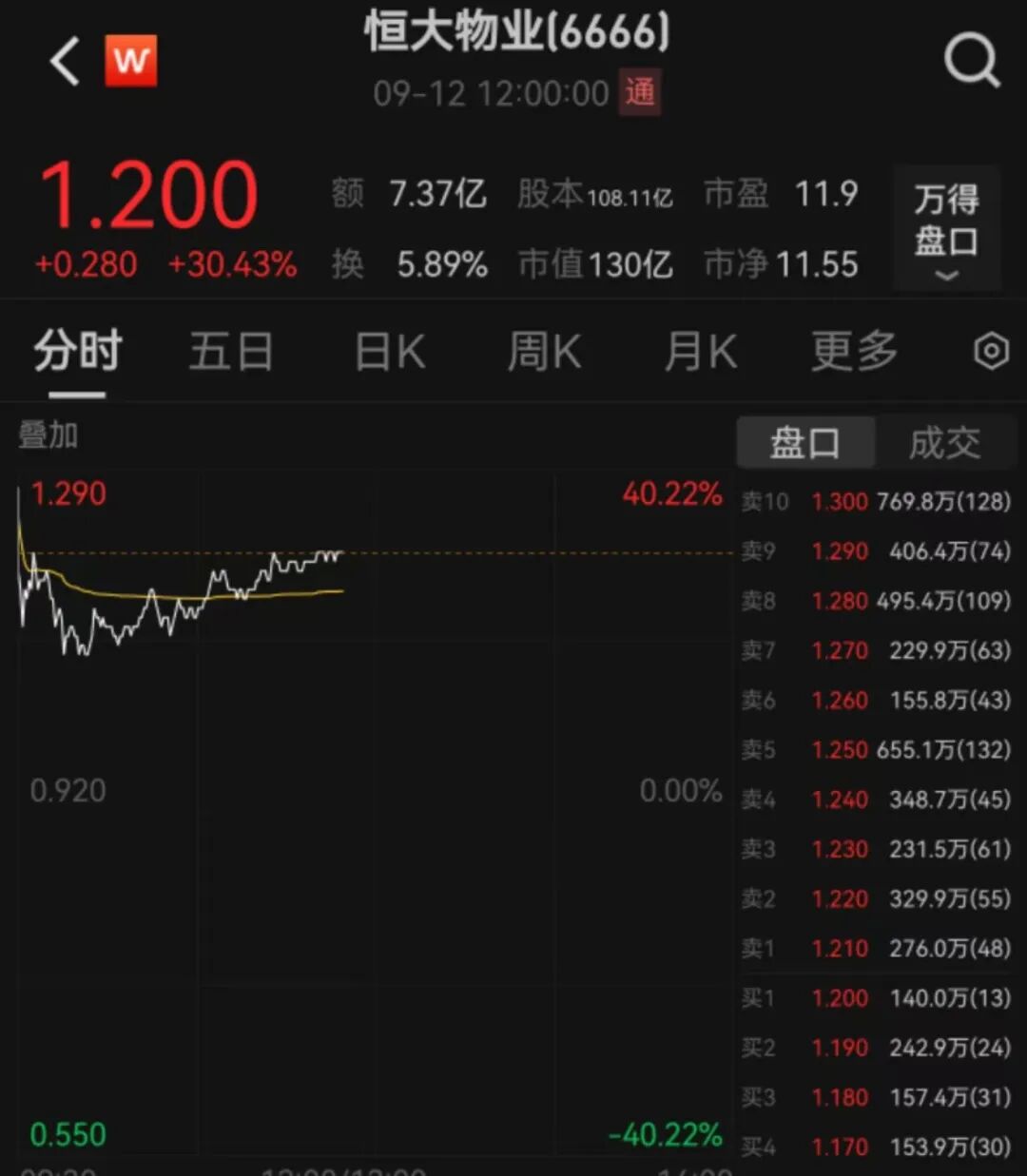This screenshot has height=1176, width=1027.
Task: Switch to the 五日 chart tab
Action: pyautogui.click(x=231, y=352)
